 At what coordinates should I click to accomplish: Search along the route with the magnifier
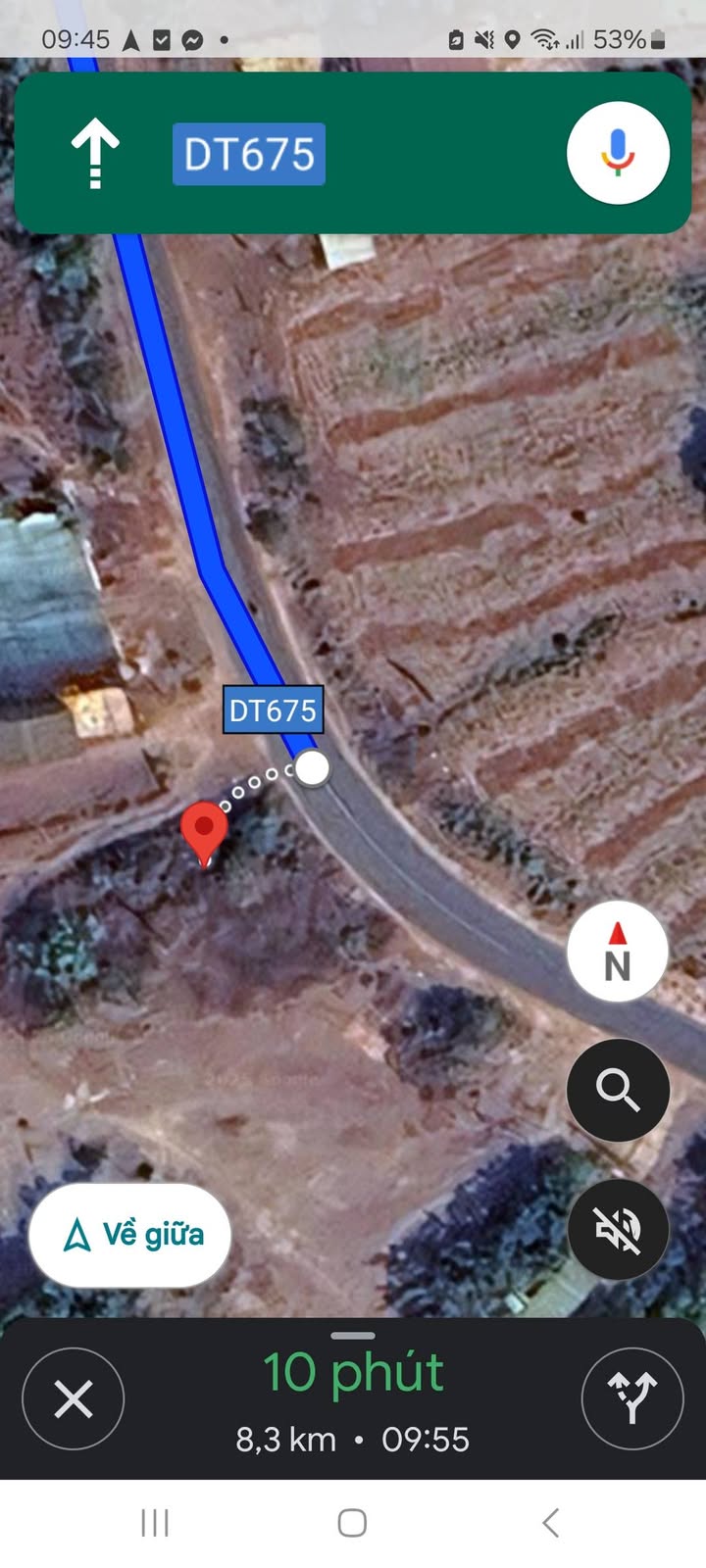(x=617, y=1089)
